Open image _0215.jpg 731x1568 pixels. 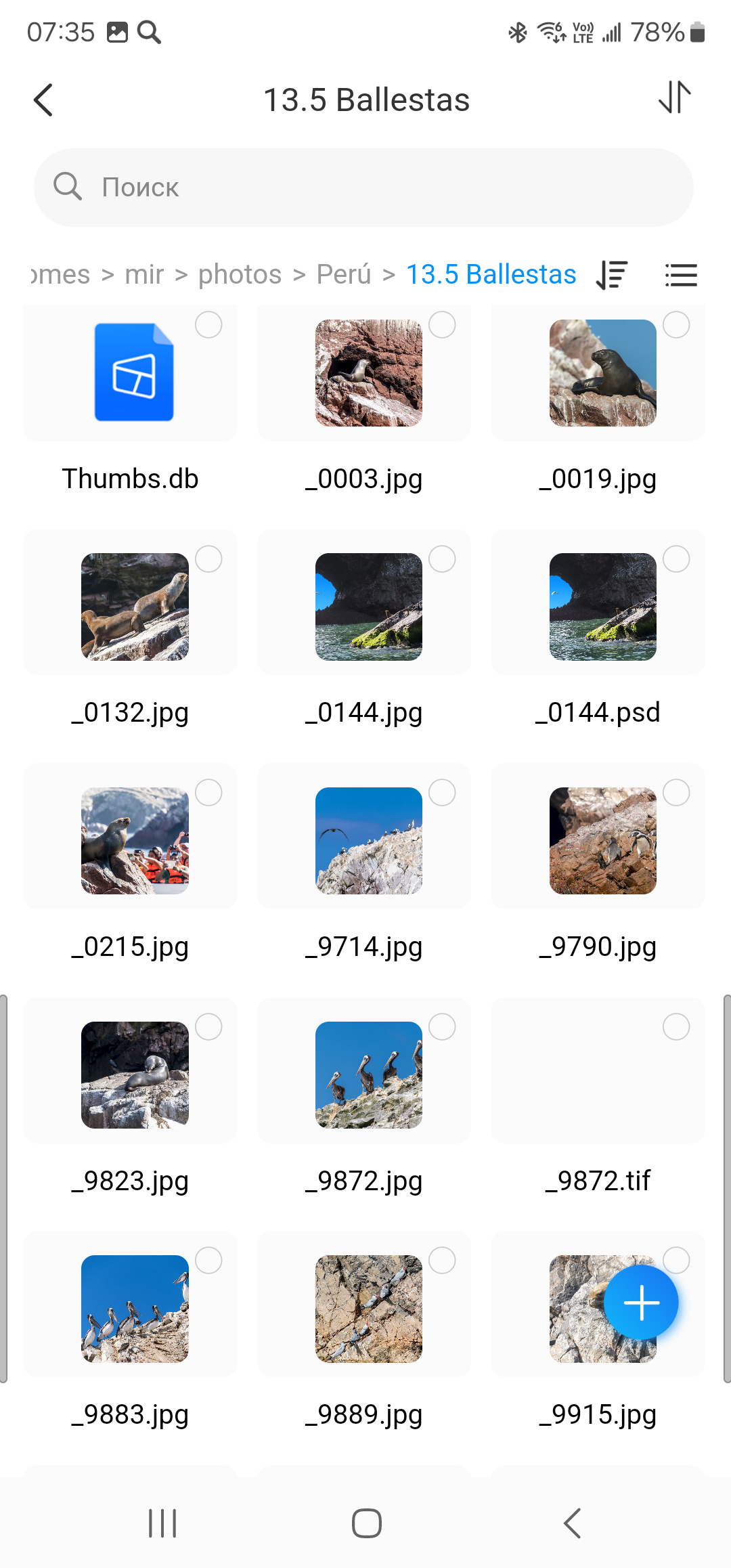click(135, 840)
